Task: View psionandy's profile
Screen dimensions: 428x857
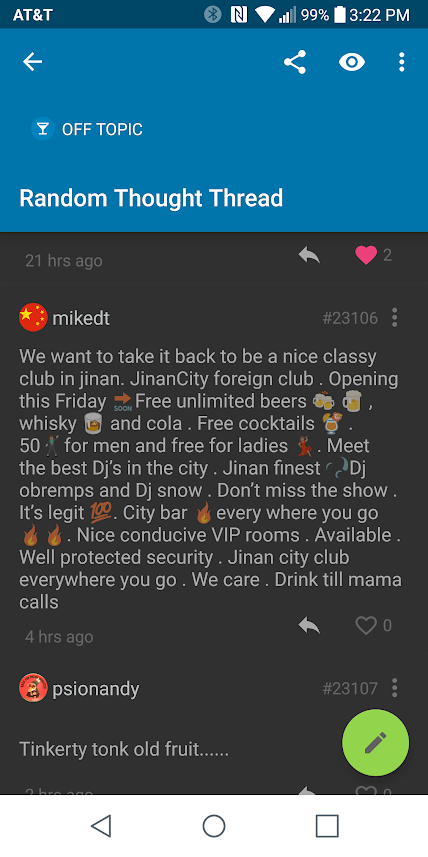Action: [79, 688]
